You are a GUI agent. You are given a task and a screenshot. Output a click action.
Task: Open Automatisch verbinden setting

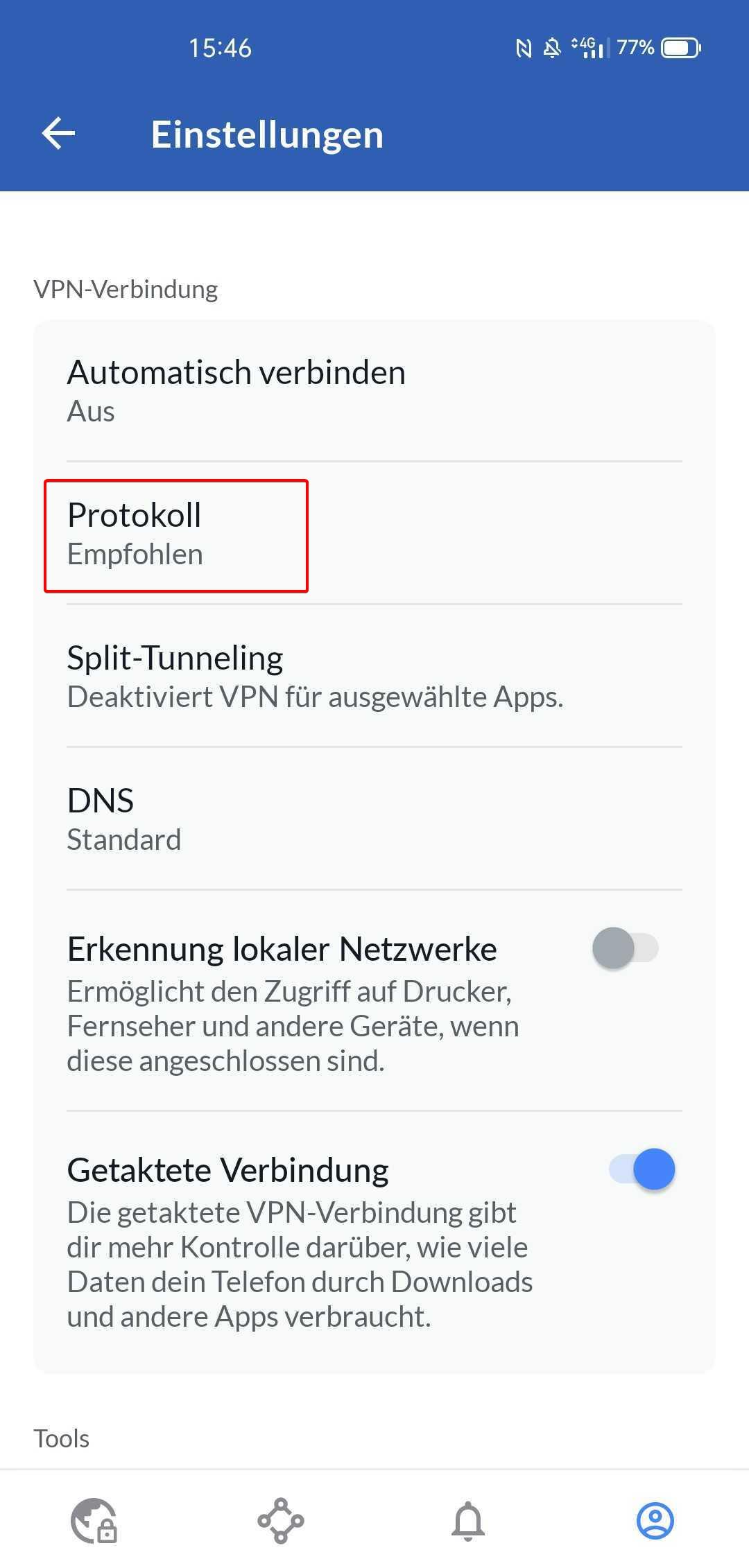click(374, 391)
